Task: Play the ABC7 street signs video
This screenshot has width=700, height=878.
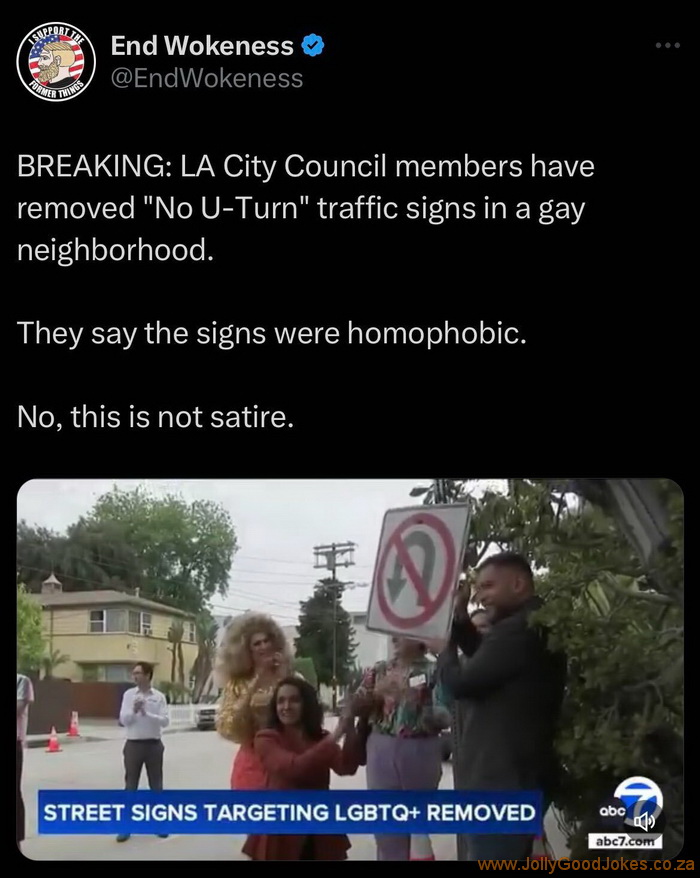Action: point(349,668)
